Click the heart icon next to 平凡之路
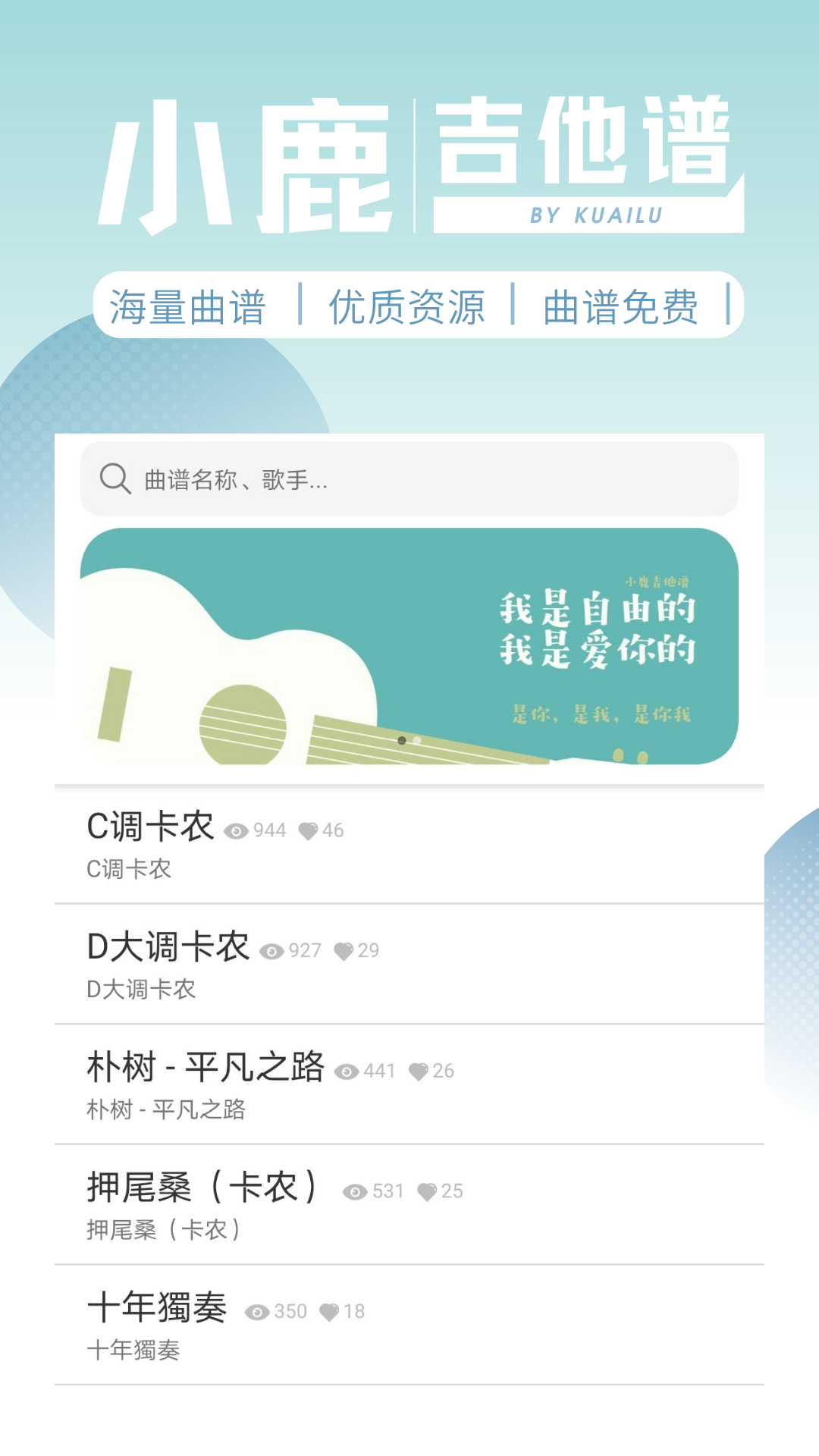Screen dimensions: 819x1456 click(x=419, y=1071)
